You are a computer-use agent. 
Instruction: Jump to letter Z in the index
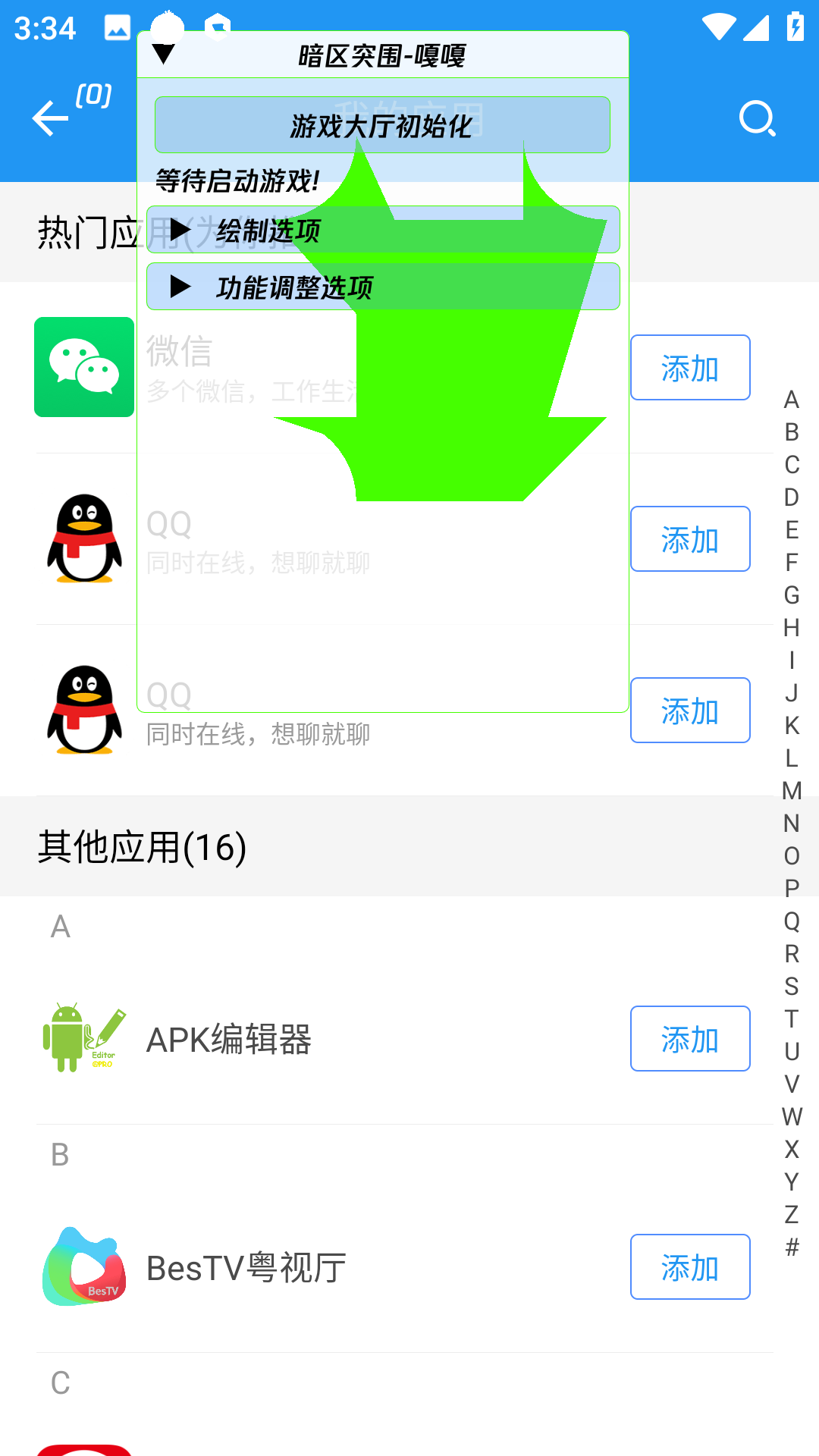coord(792,1215)
